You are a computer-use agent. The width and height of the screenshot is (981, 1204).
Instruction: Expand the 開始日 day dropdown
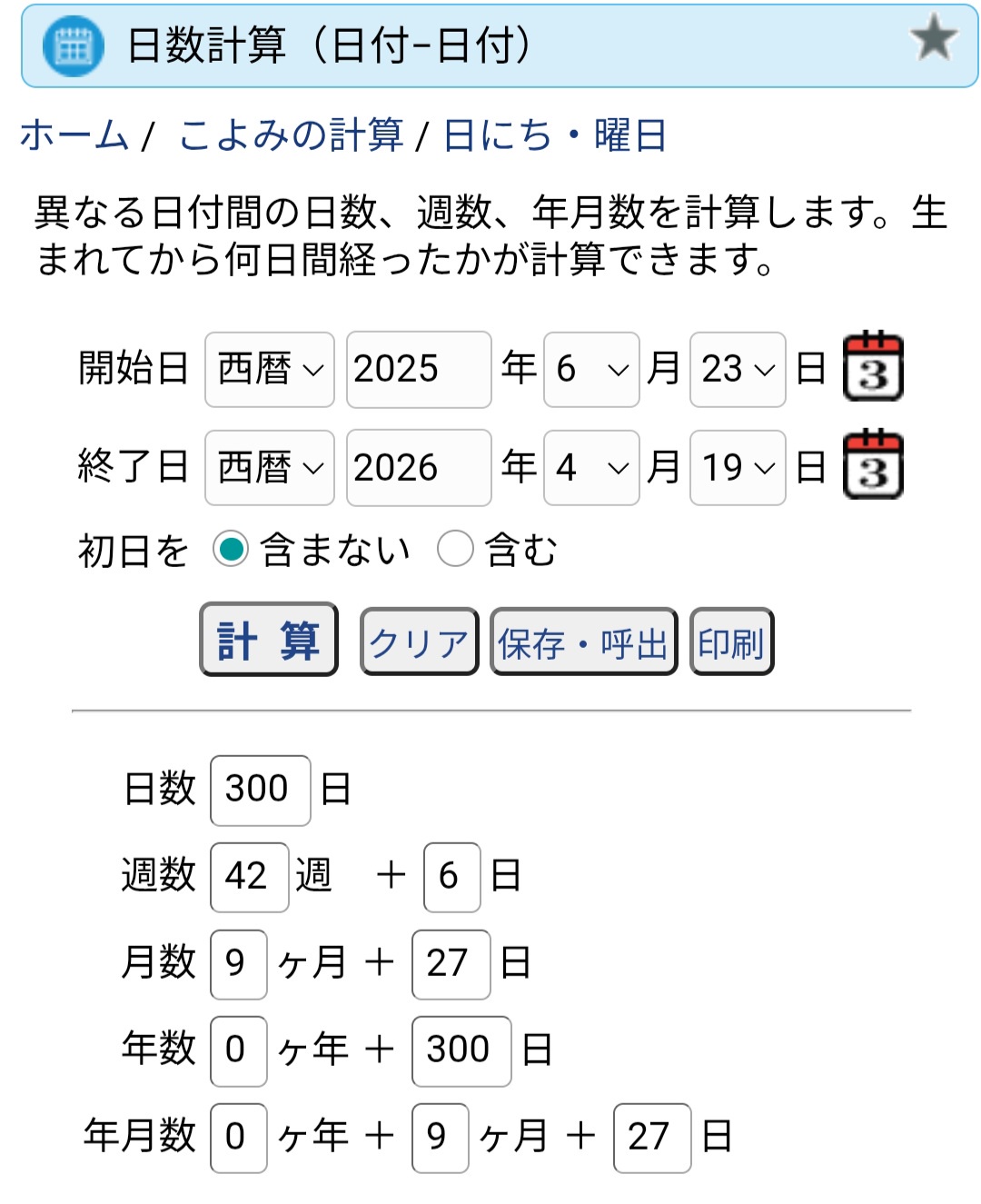[x=738, y=369]
